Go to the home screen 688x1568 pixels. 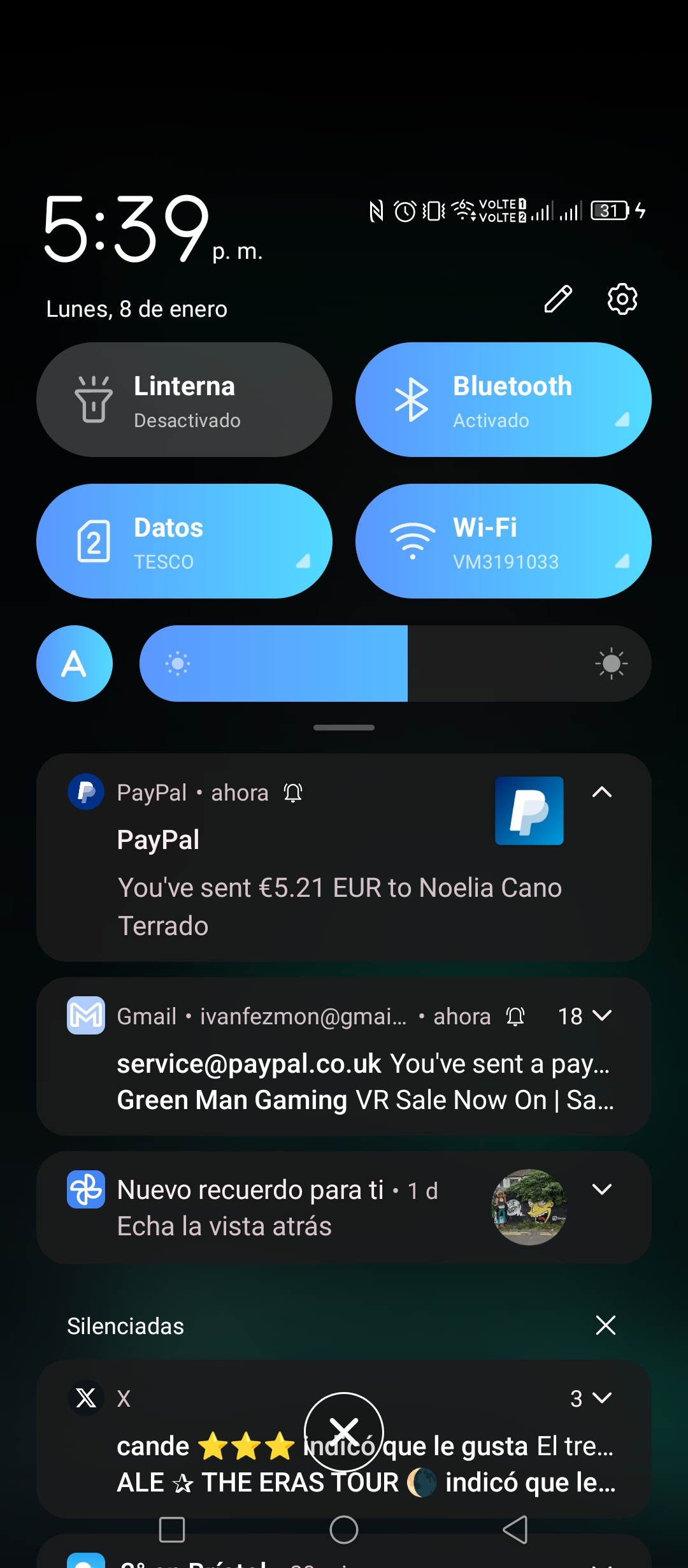tap(344, 1530)
